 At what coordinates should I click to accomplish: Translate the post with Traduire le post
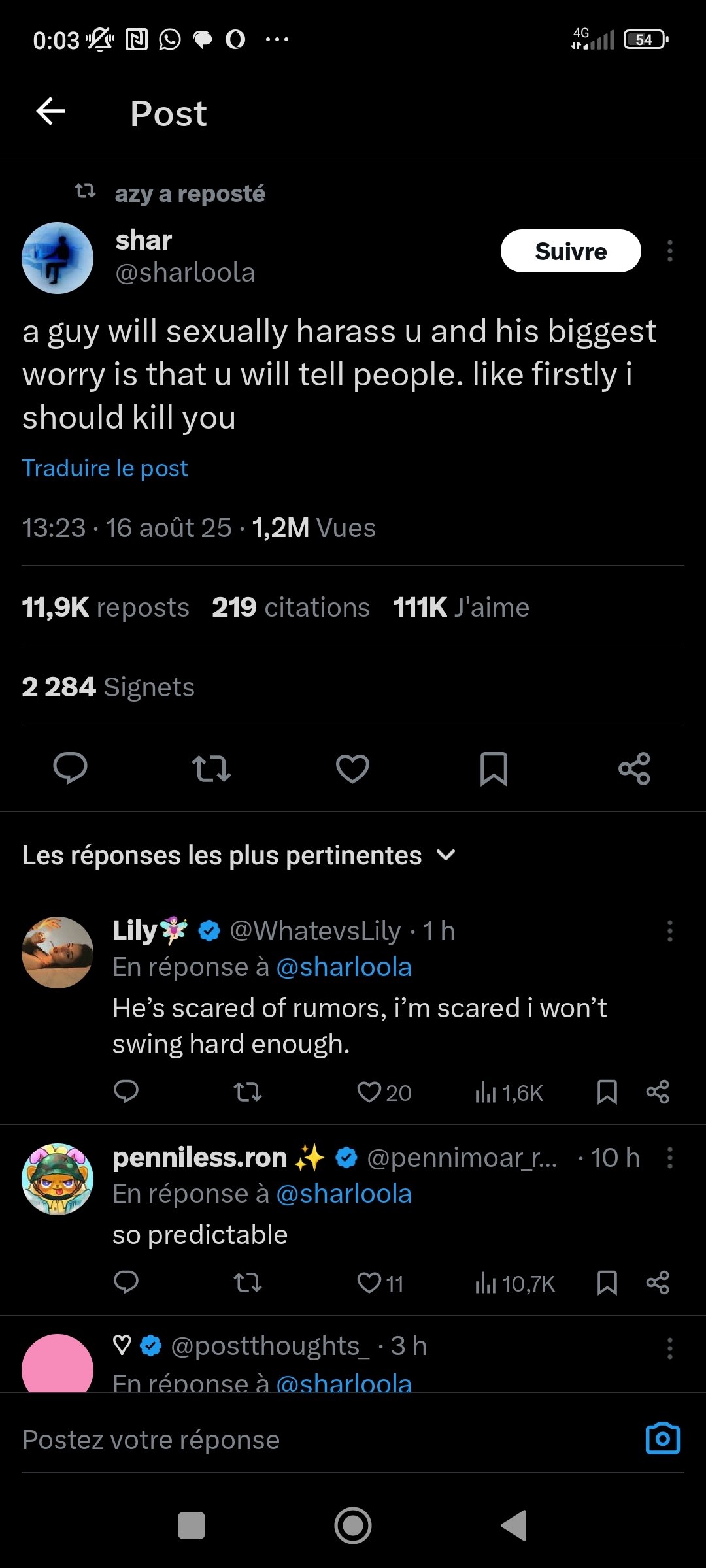click(105, 468)
